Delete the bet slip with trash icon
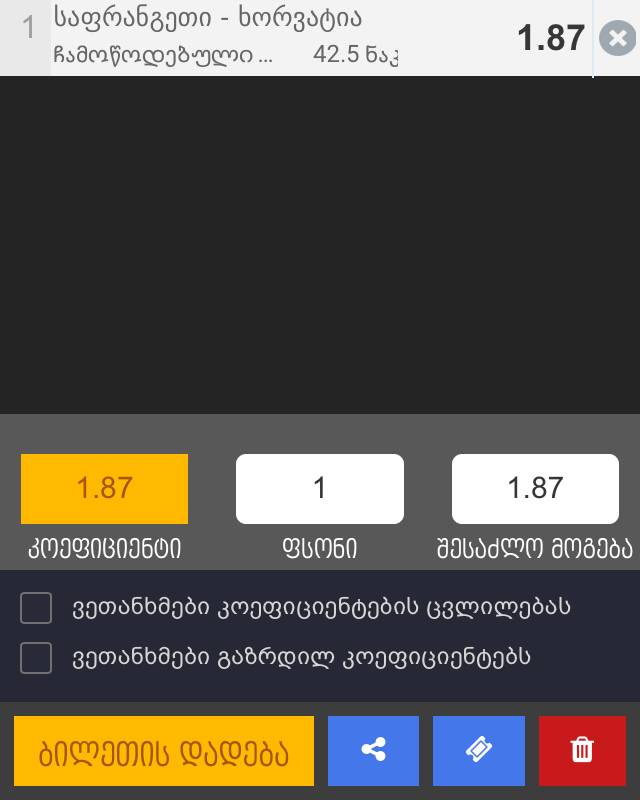Screen dimensions: 640x800 pos(582,751)
